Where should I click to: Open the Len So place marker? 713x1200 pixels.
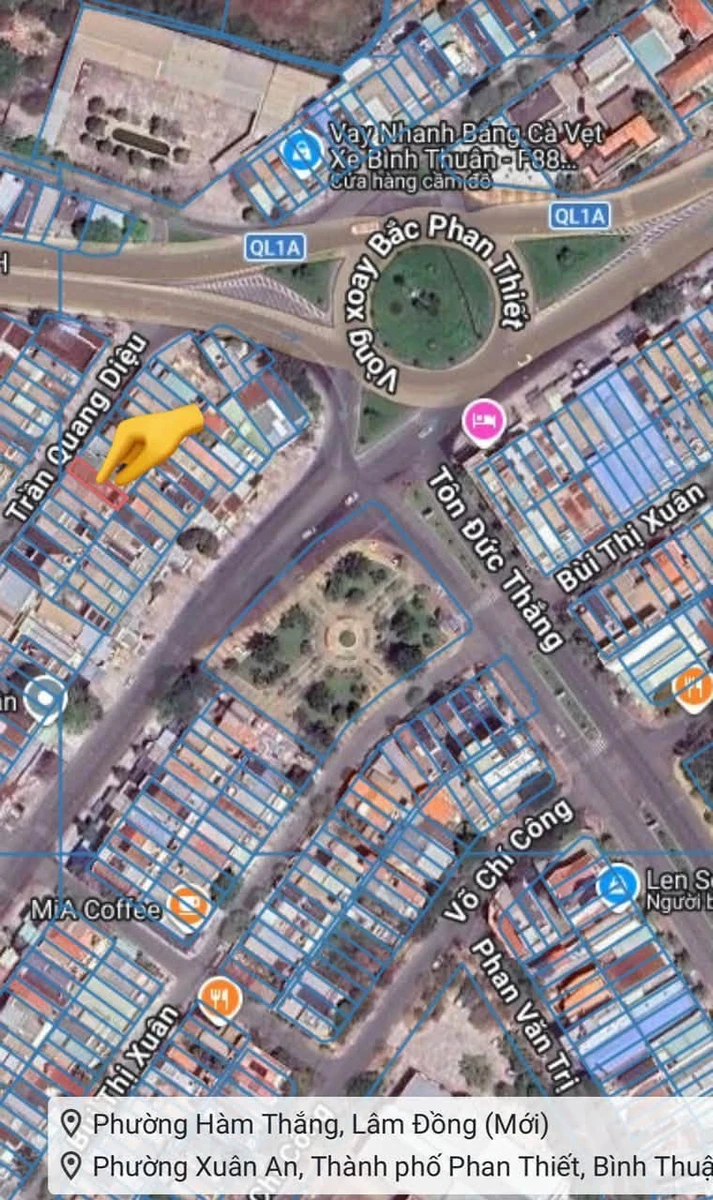click(x=617, y=887)
